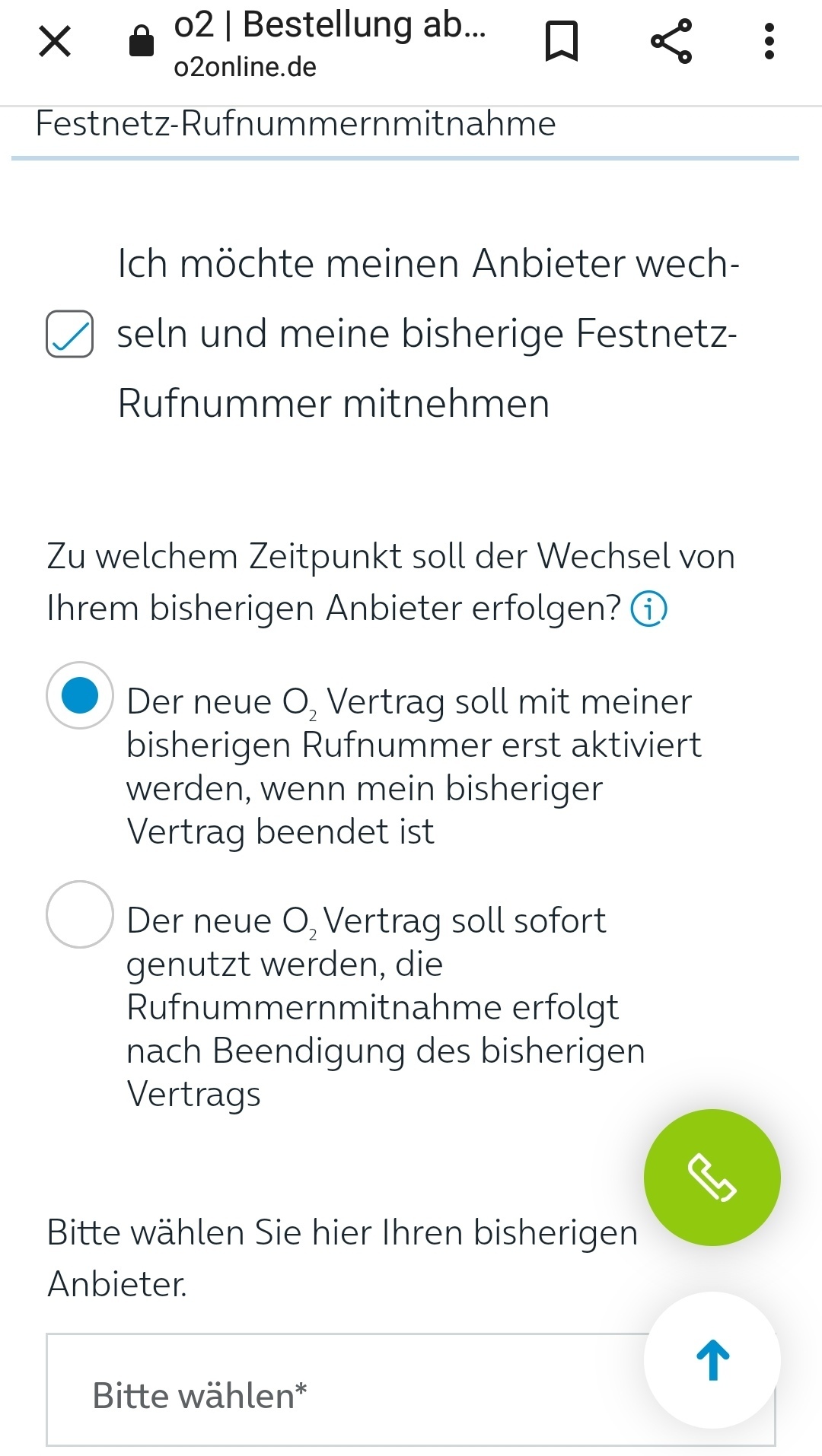Open the Bitte wählen Anbieter dropdown
This screenshot has height=1456, width=822.
point(342,1396)
